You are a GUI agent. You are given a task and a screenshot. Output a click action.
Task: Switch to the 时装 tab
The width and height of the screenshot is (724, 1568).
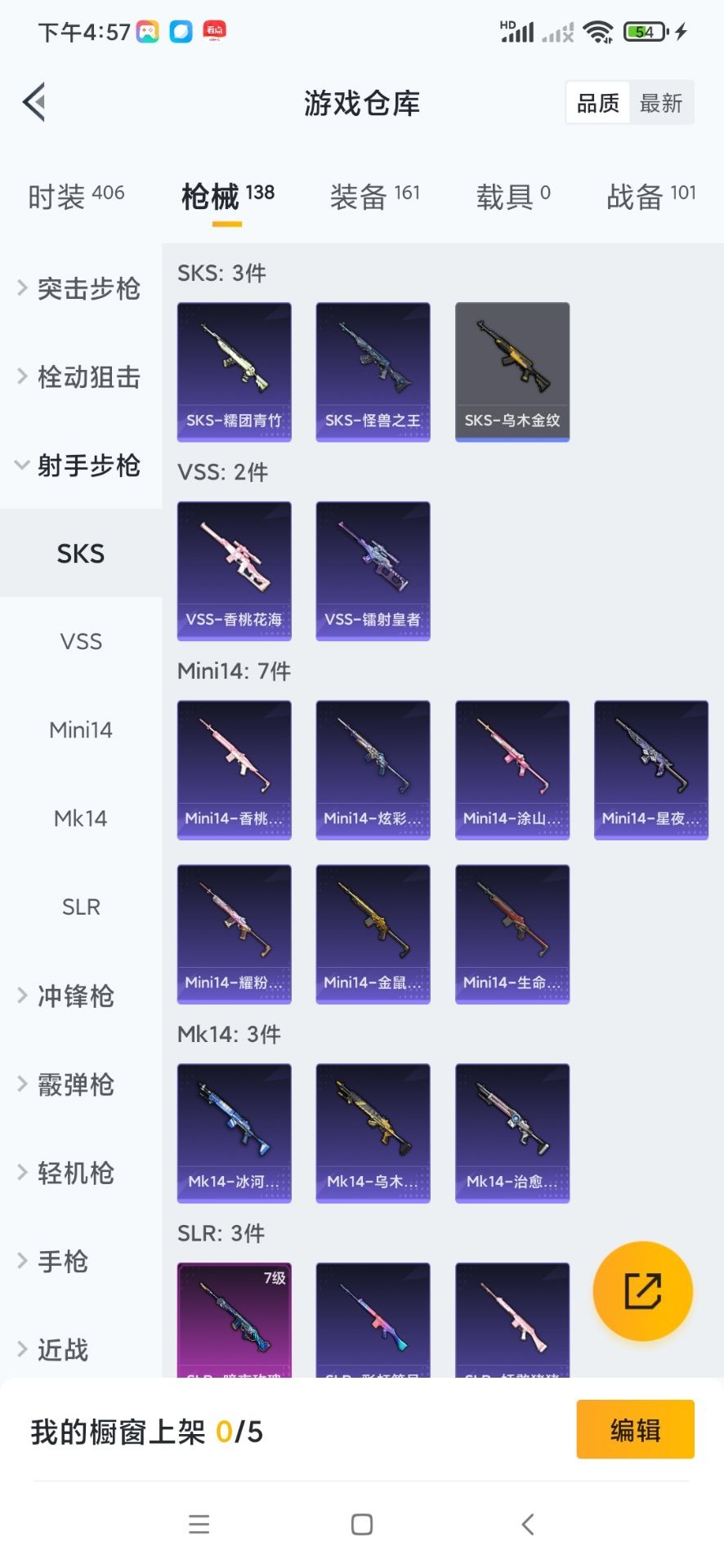coord(75,196)
